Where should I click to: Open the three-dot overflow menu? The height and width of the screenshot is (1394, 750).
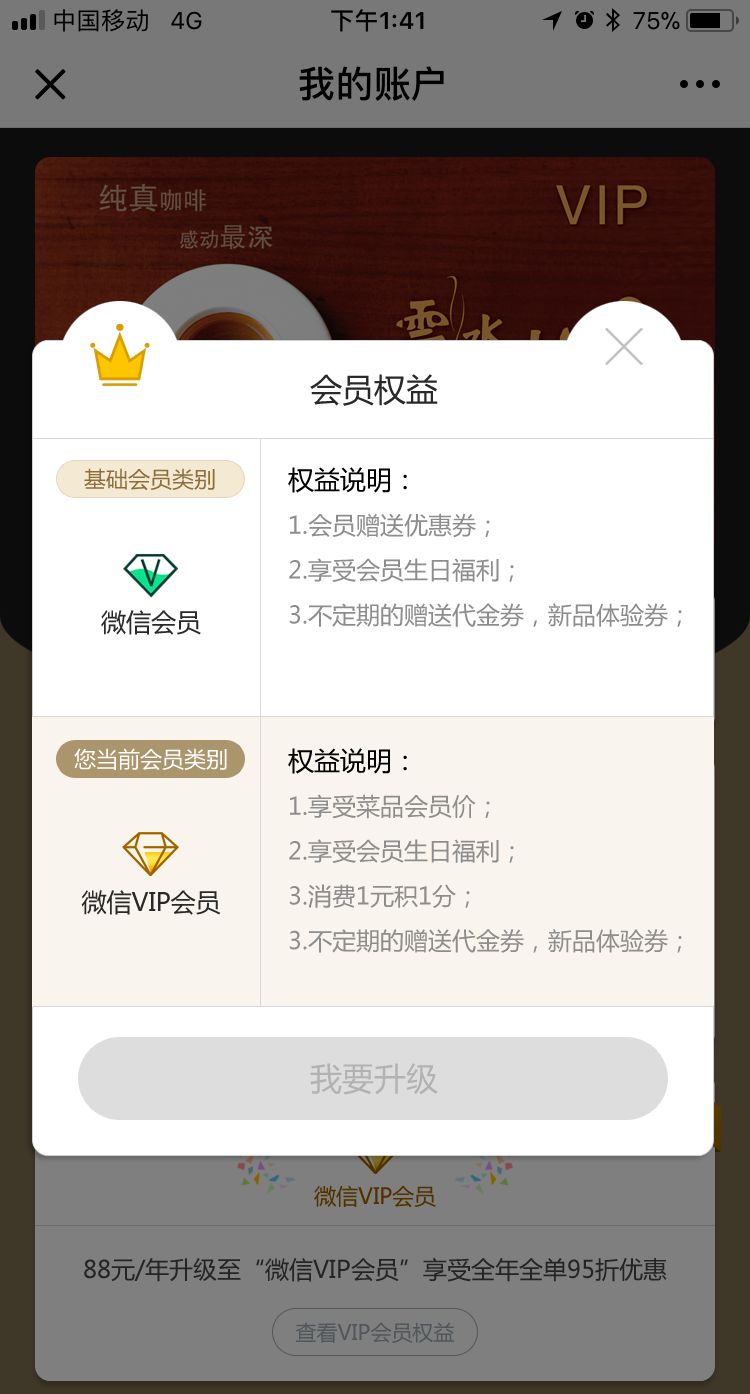pyautogui.click(x=699, y=85)
